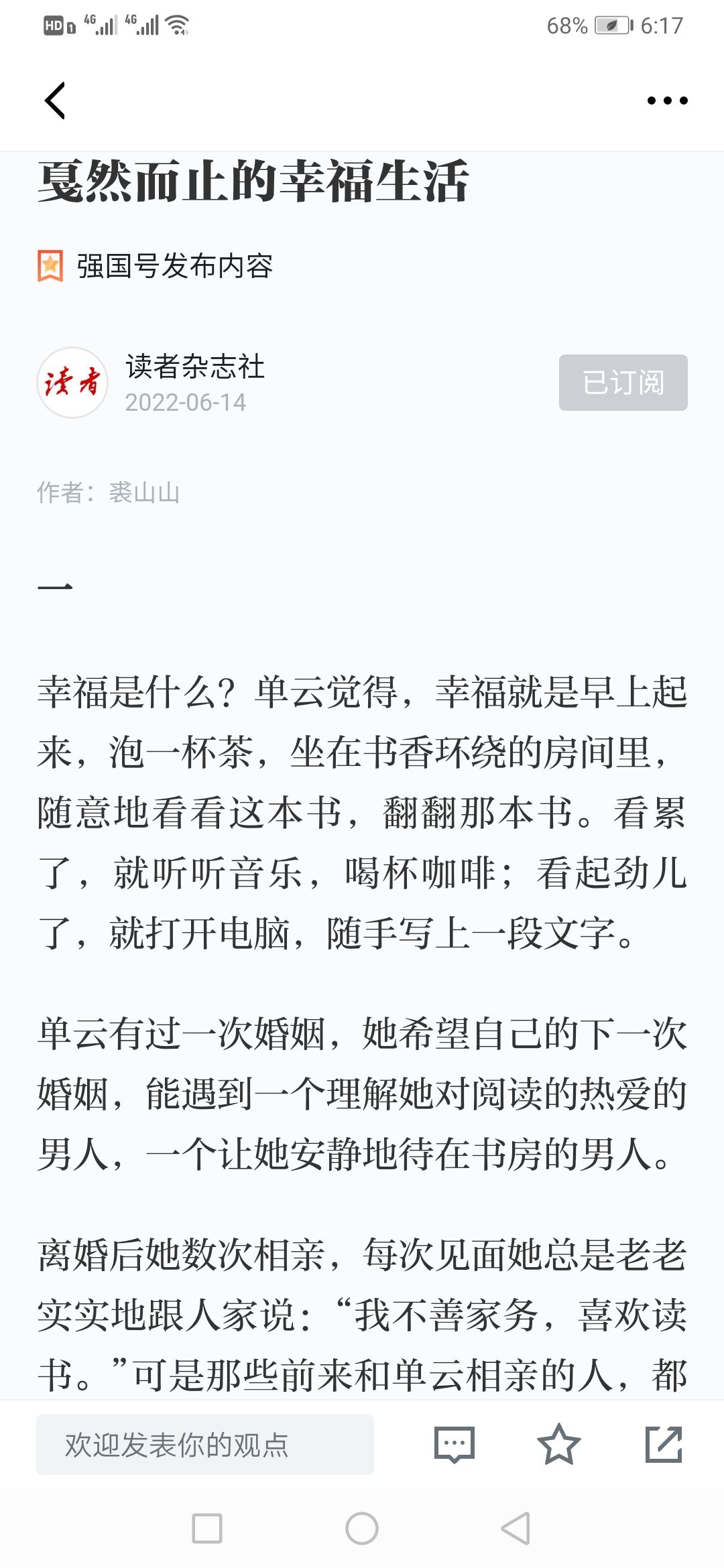Open the three-dot overflow menu

coord(667,101)
